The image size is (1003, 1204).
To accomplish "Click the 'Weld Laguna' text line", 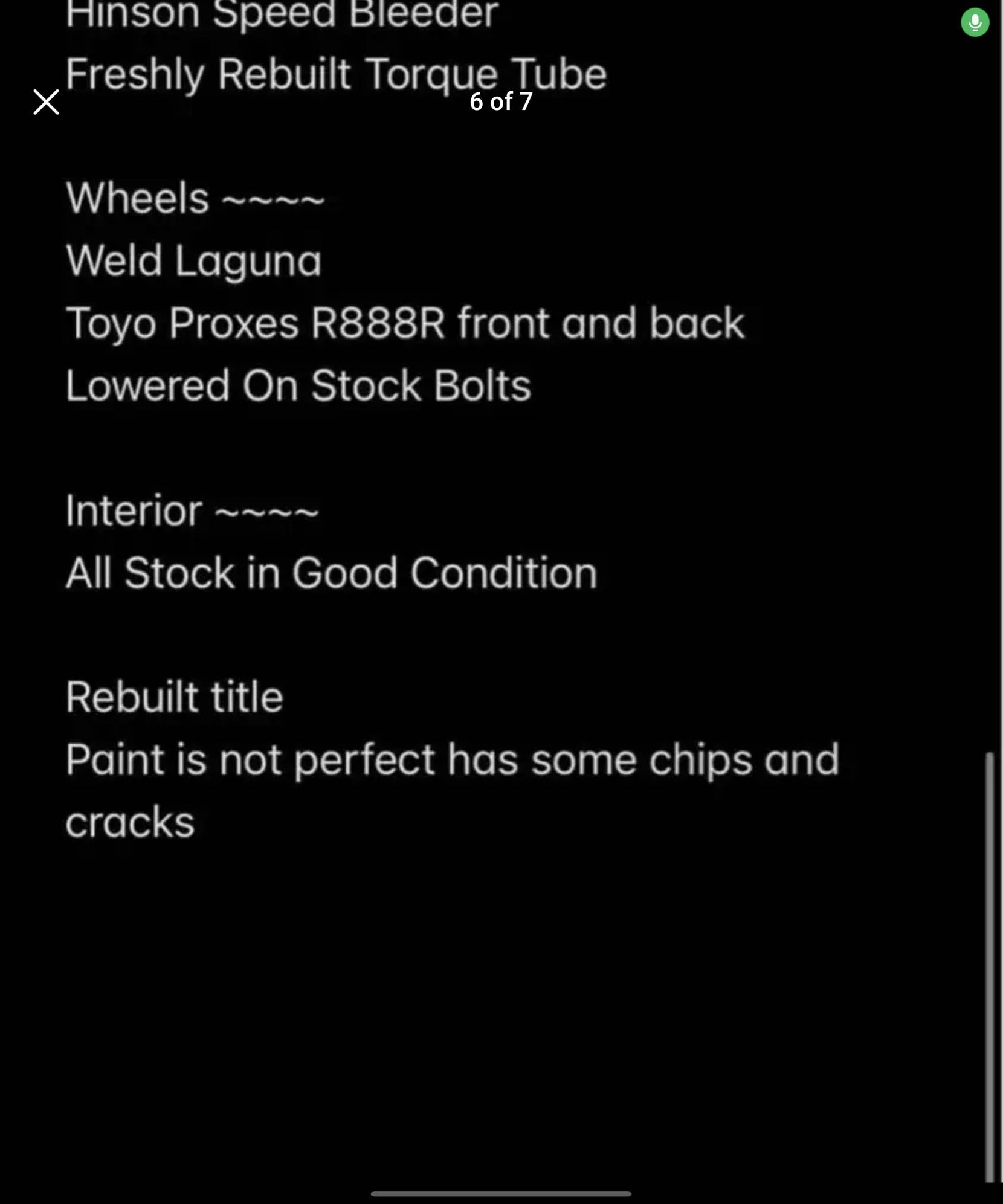I will (193, 260).
